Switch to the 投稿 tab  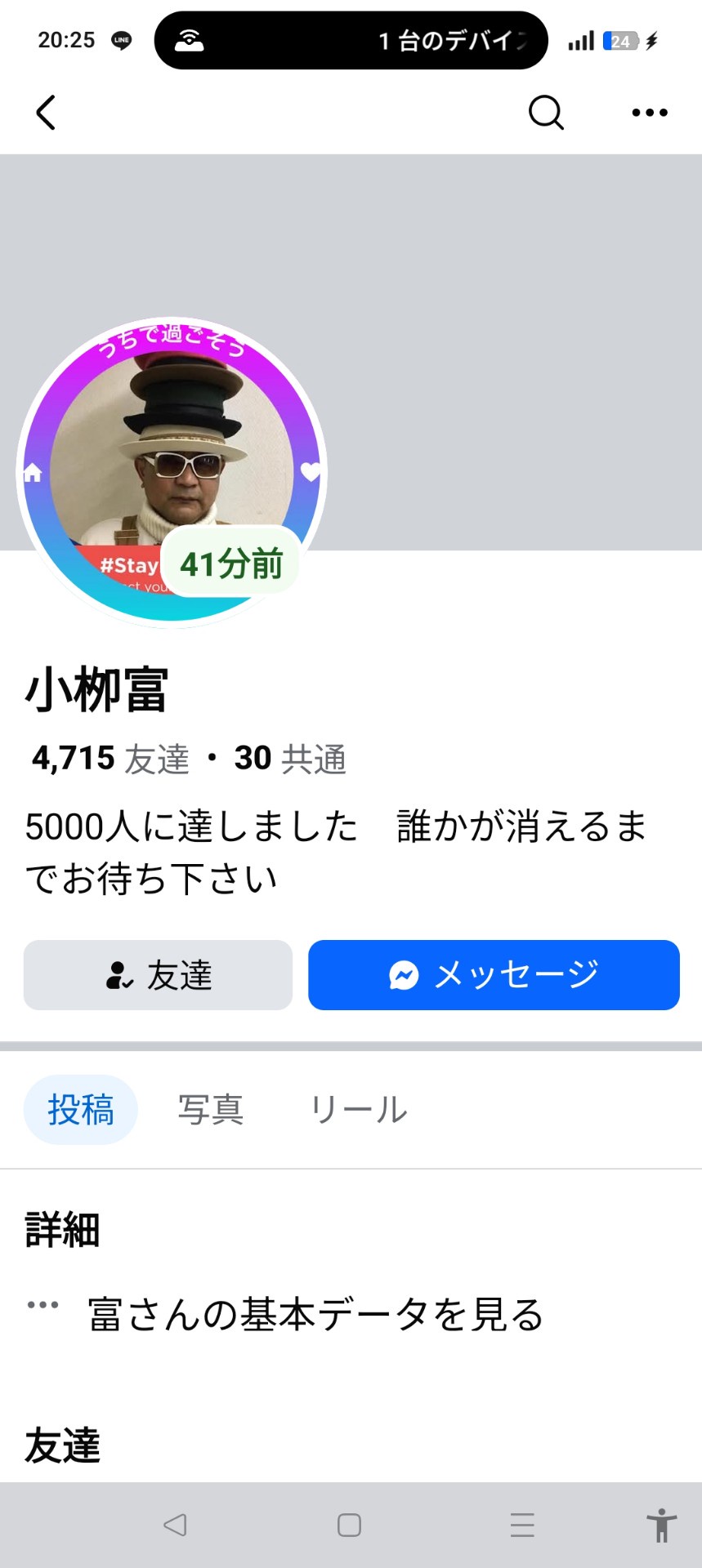point(80,1110)
